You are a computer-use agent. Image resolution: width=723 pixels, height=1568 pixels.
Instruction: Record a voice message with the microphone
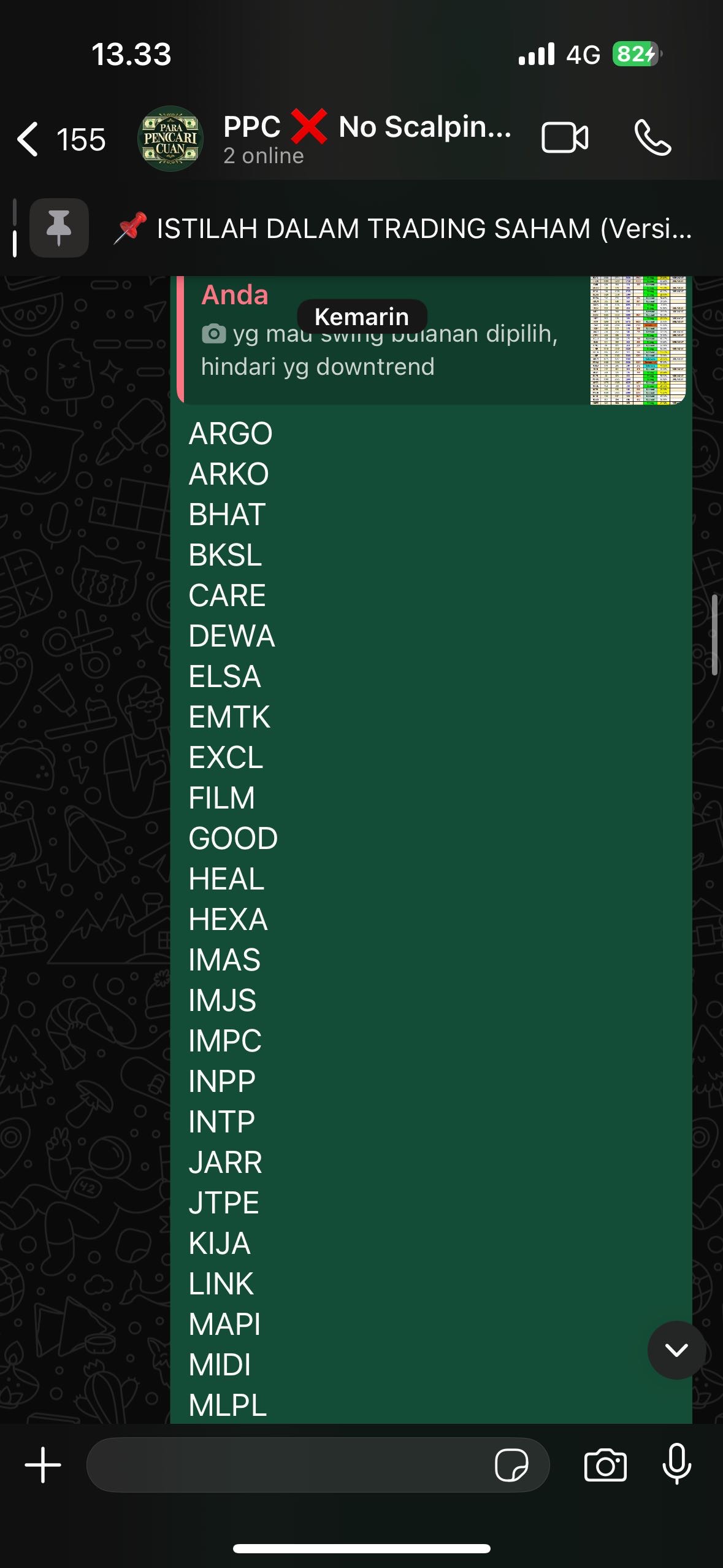[x=676, y=1465]
